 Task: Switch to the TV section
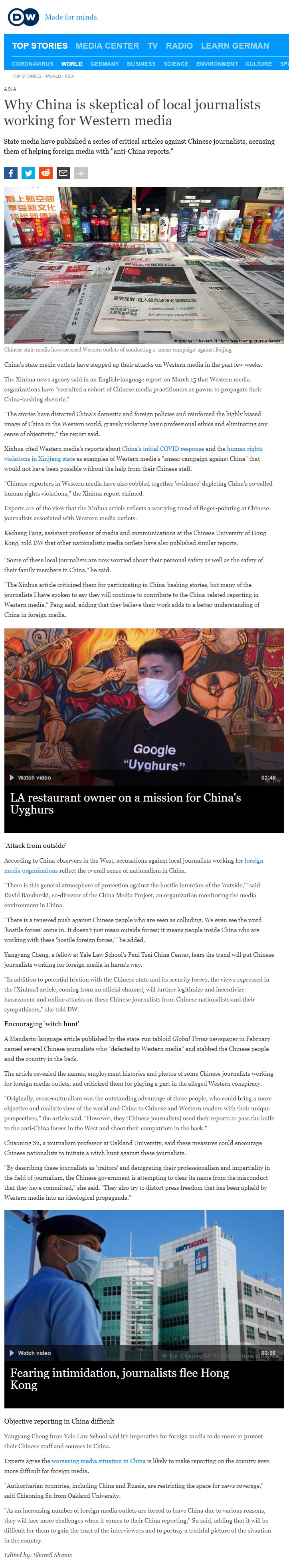152,45
